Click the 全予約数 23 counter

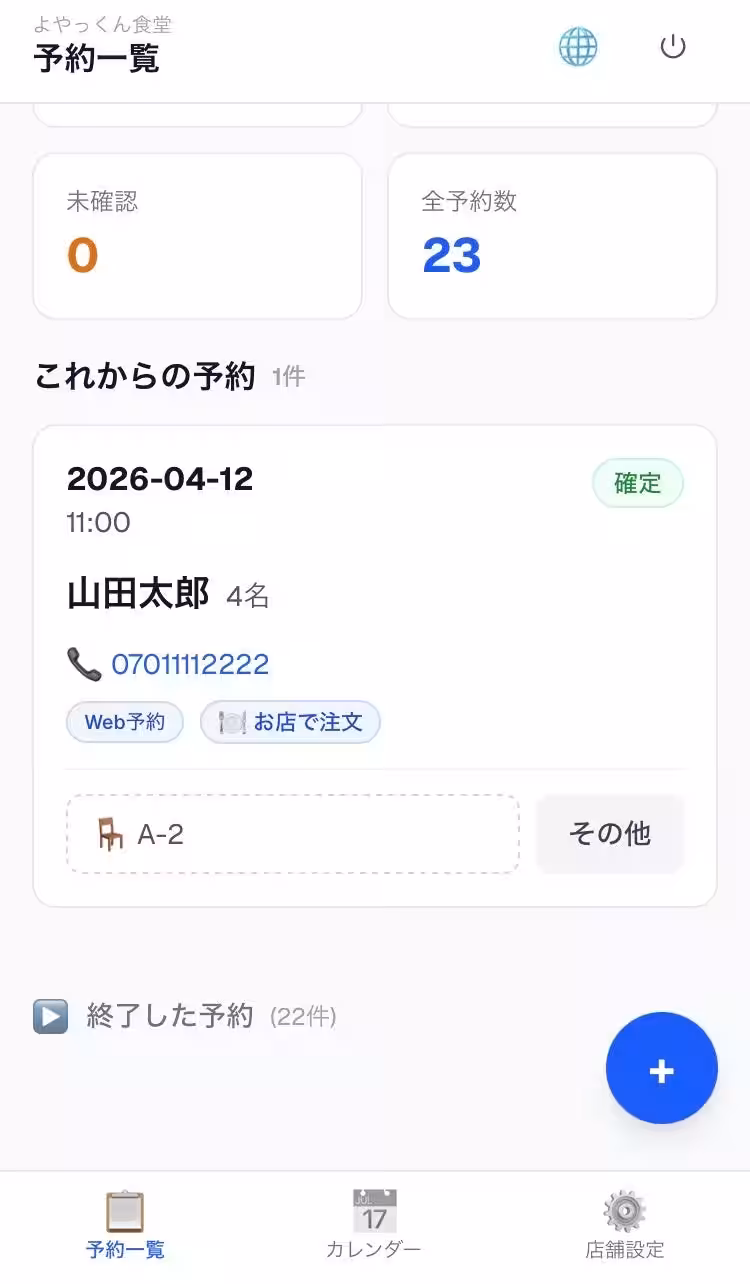click(551, 236)
